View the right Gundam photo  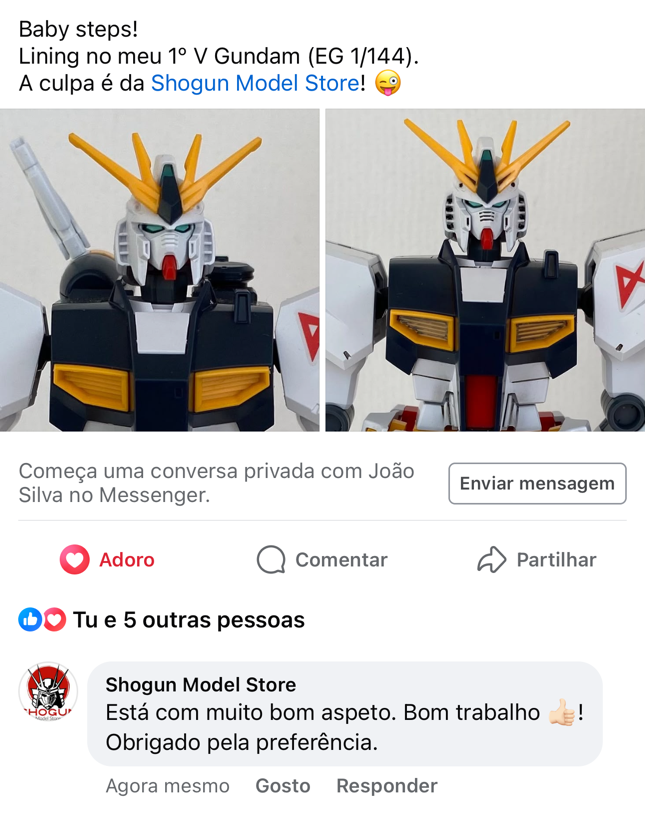pos(485,270)
